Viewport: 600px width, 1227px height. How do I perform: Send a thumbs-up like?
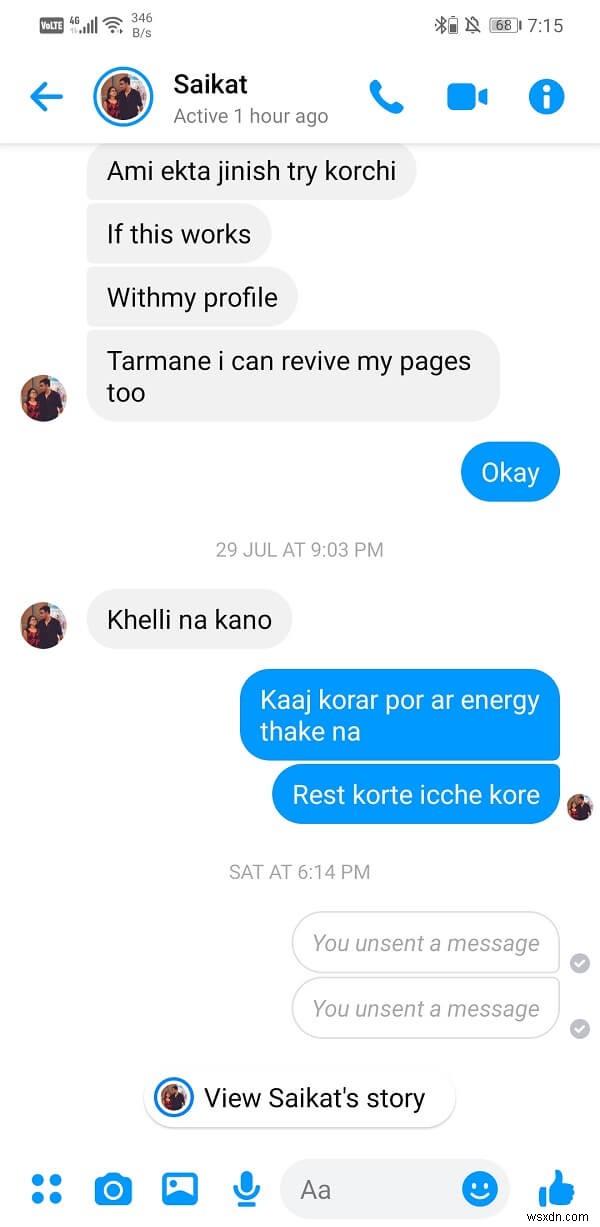[x=556, y=1188]
